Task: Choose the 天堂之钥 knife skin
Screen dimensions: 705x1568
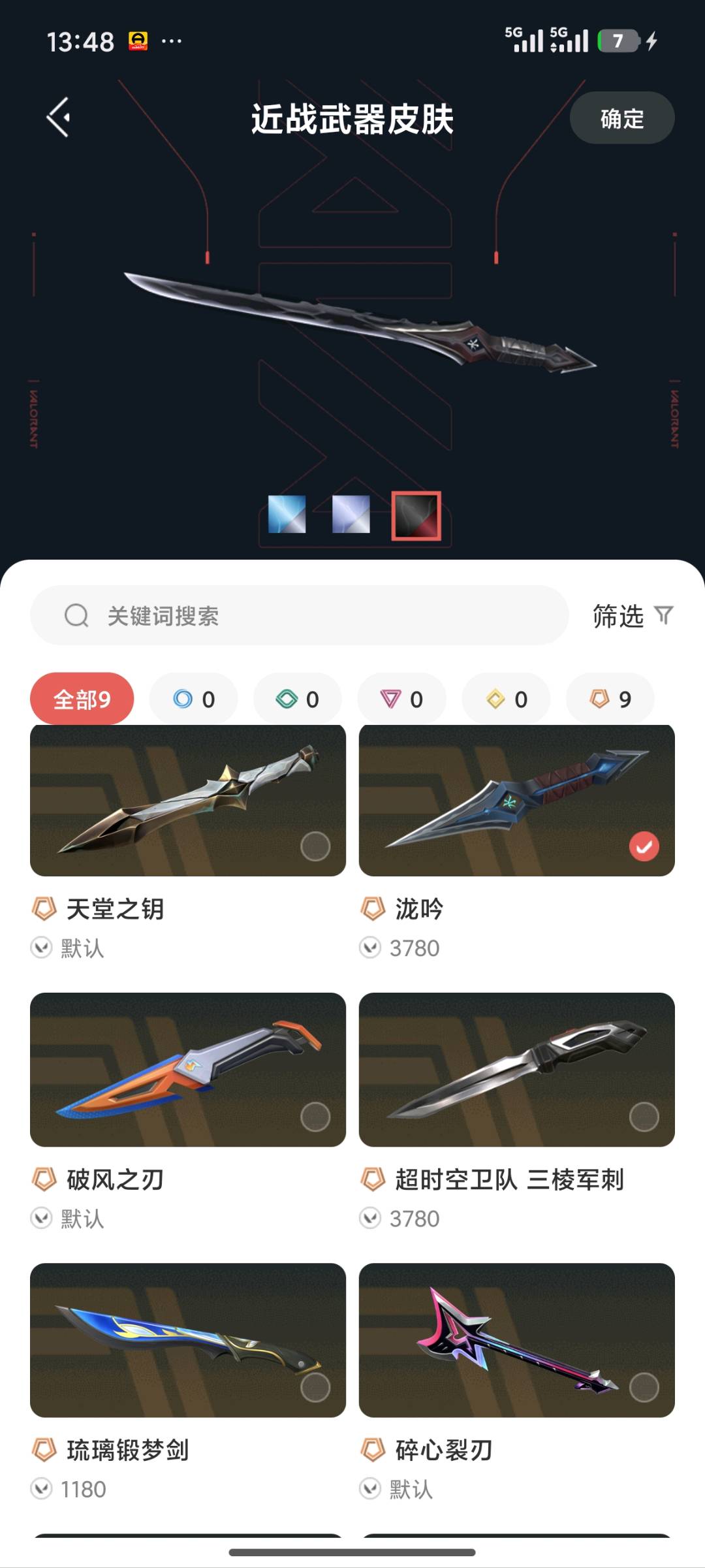Action: (188, 800)
